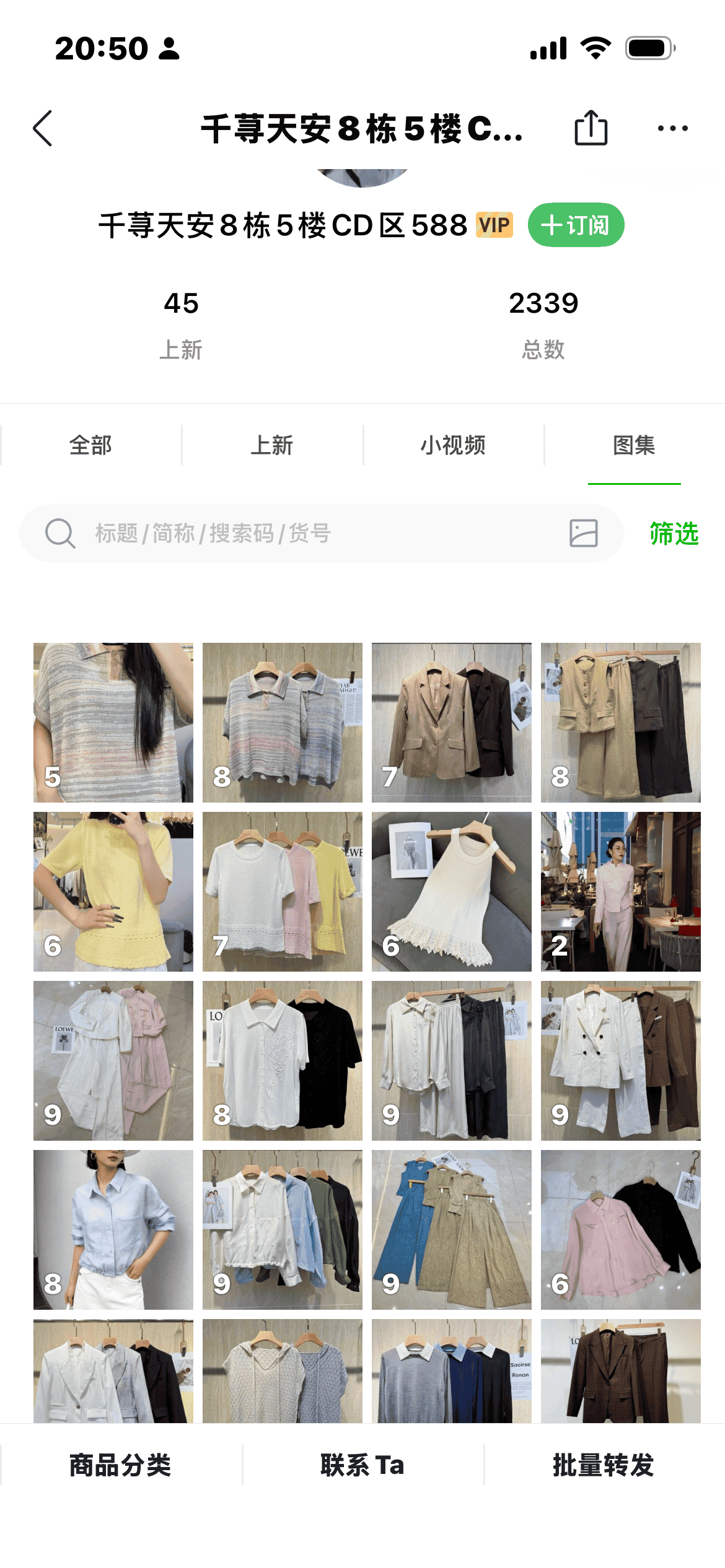The width and height of the screenshot is (725, 1568).
Task: Open 商品分类 product categories
Action: point(120,1465)
